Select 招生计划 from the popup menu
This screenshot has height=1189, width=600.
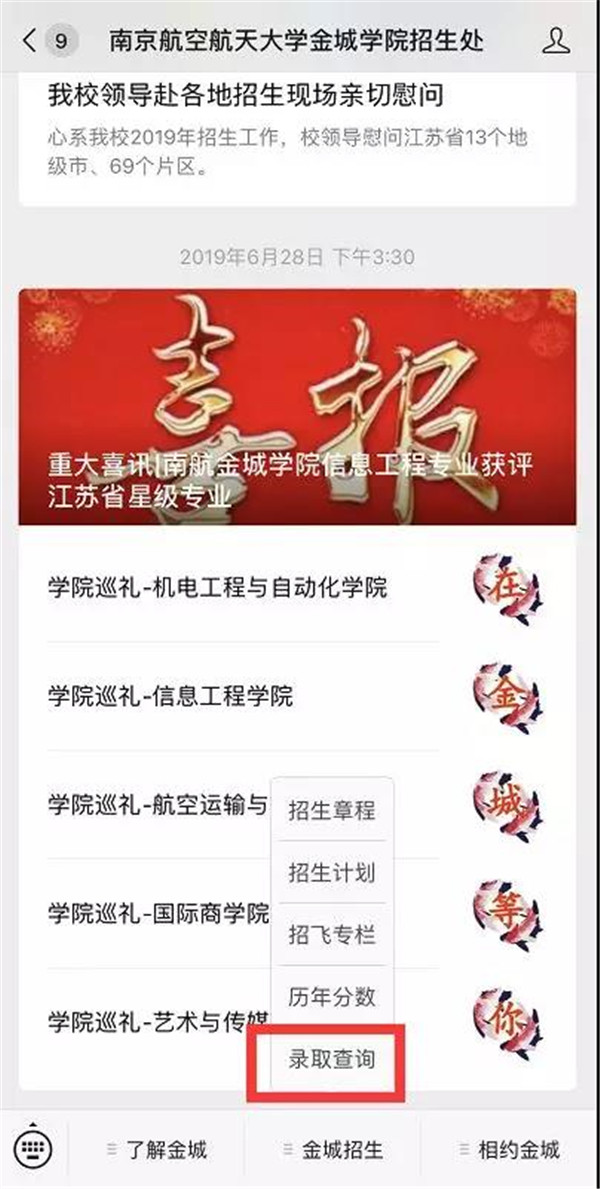(x=331, y=872)
